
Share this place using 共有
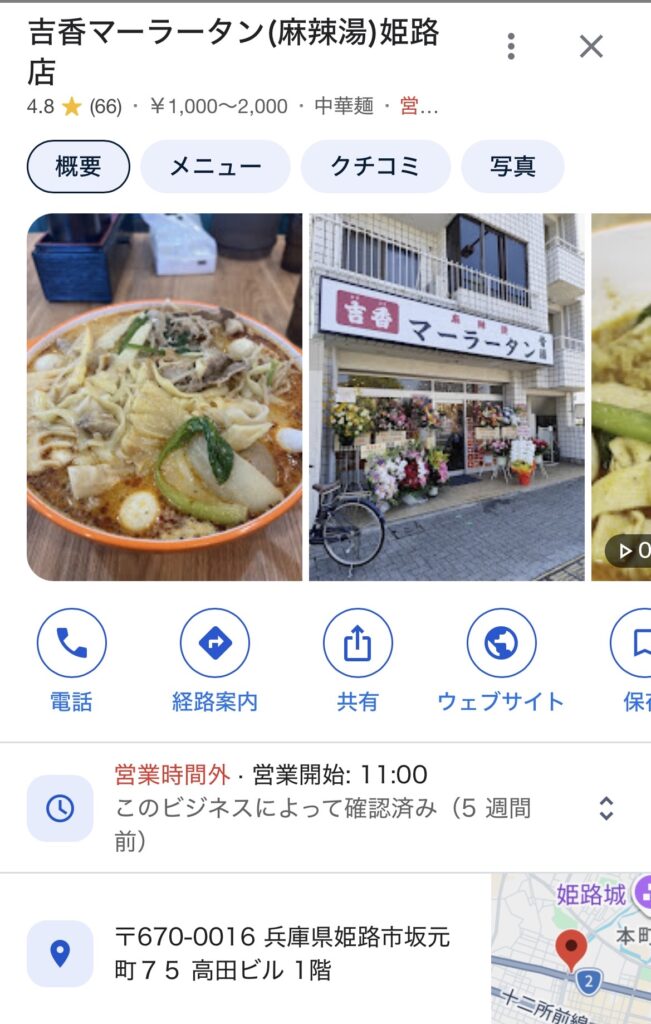358,660
